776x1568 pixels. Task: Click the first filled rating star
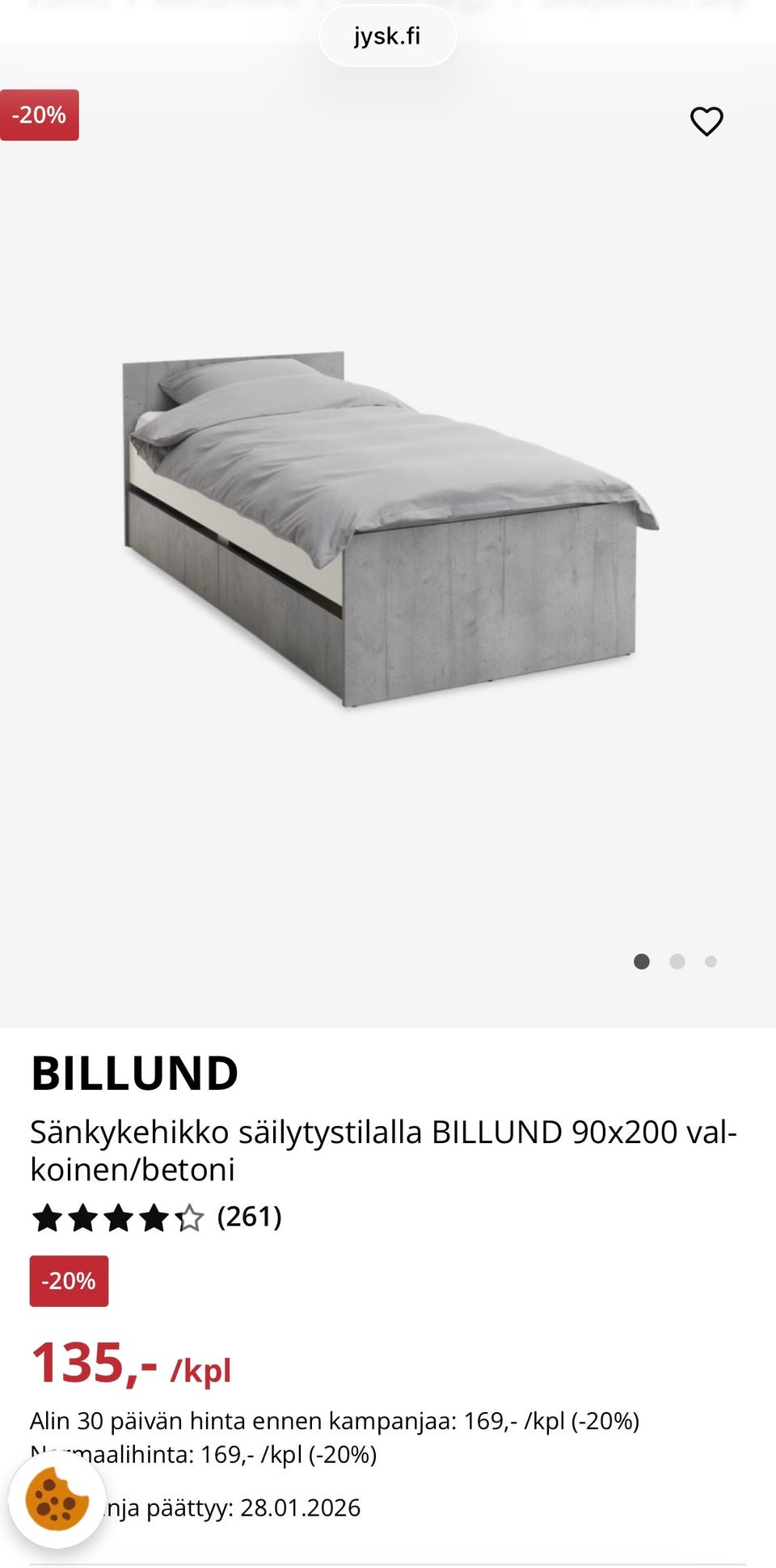[47, 1218]
